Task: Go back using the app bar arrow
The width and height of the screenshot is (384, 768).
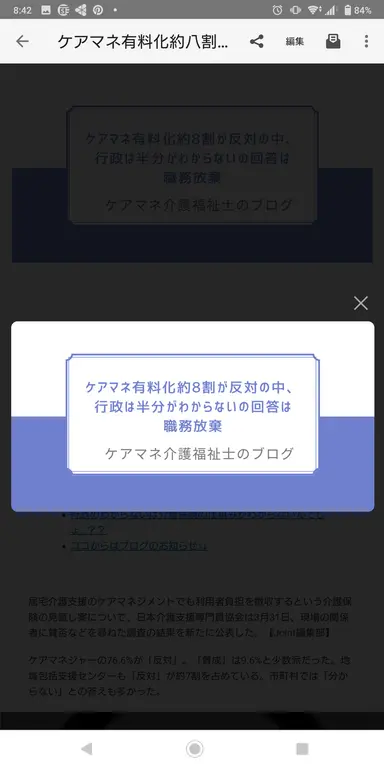Action: pos(22,42)
